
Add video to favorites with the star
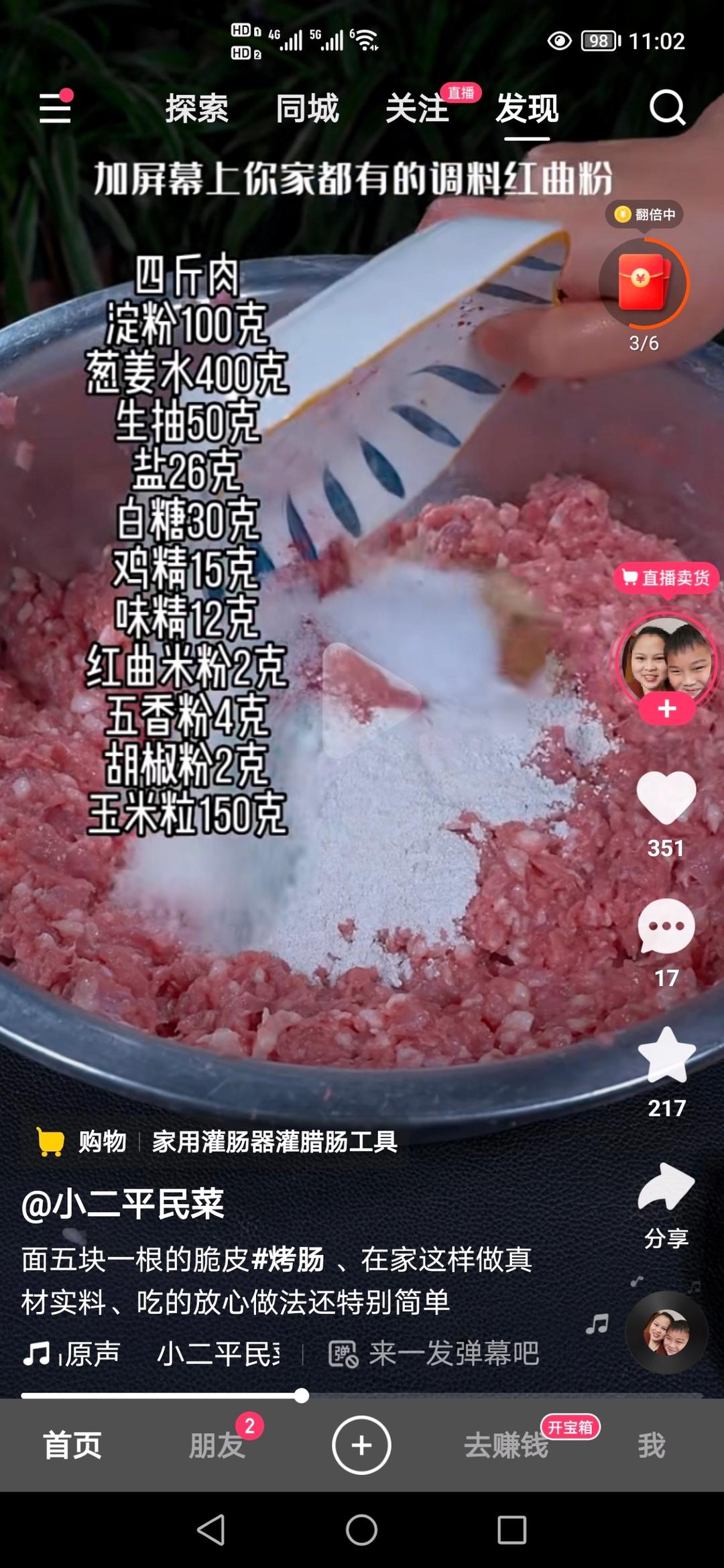(x=666, y=1056)
